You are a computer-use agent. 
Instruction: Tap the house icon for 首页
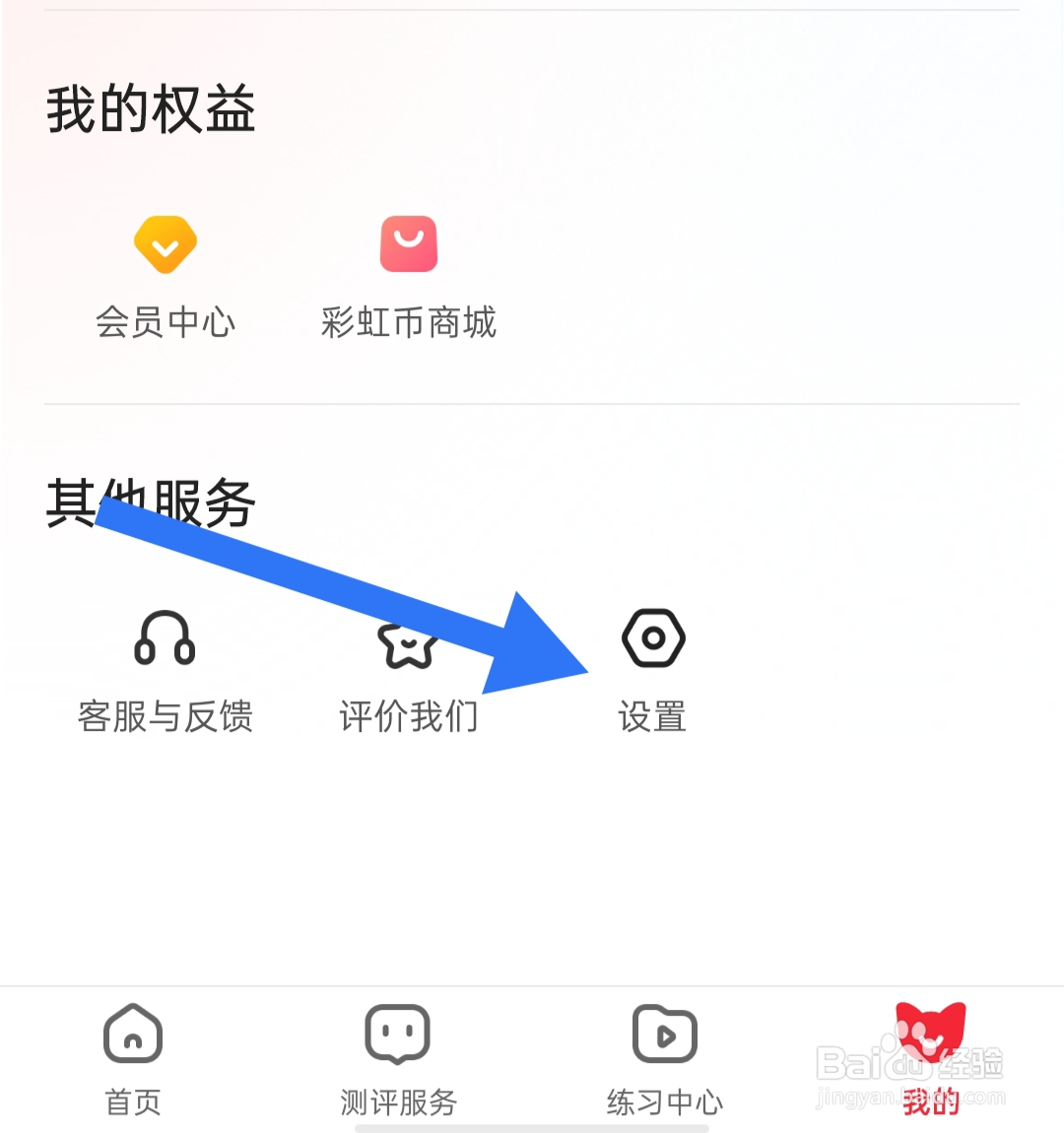131,1033
